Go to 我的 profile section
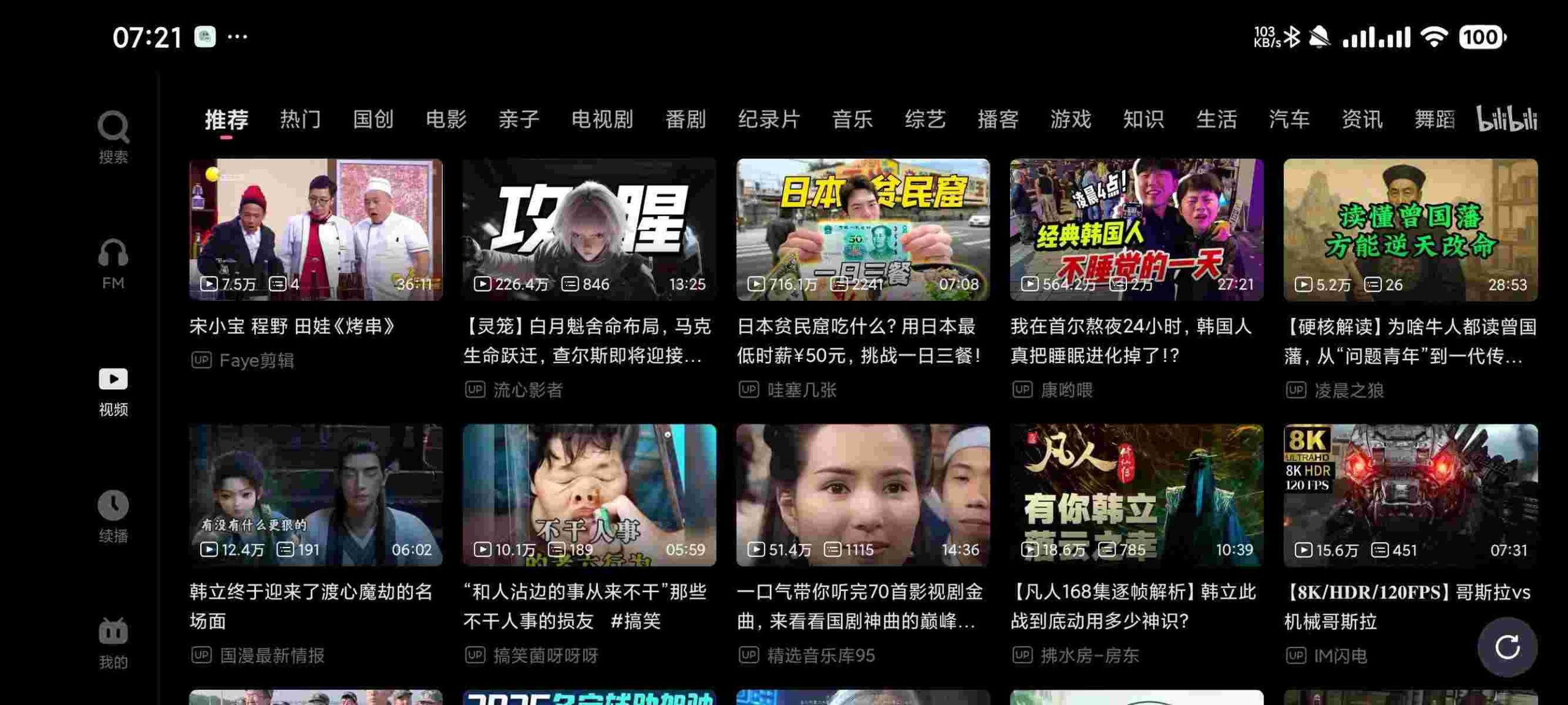 pyautogui.click(x=113, y=643)
